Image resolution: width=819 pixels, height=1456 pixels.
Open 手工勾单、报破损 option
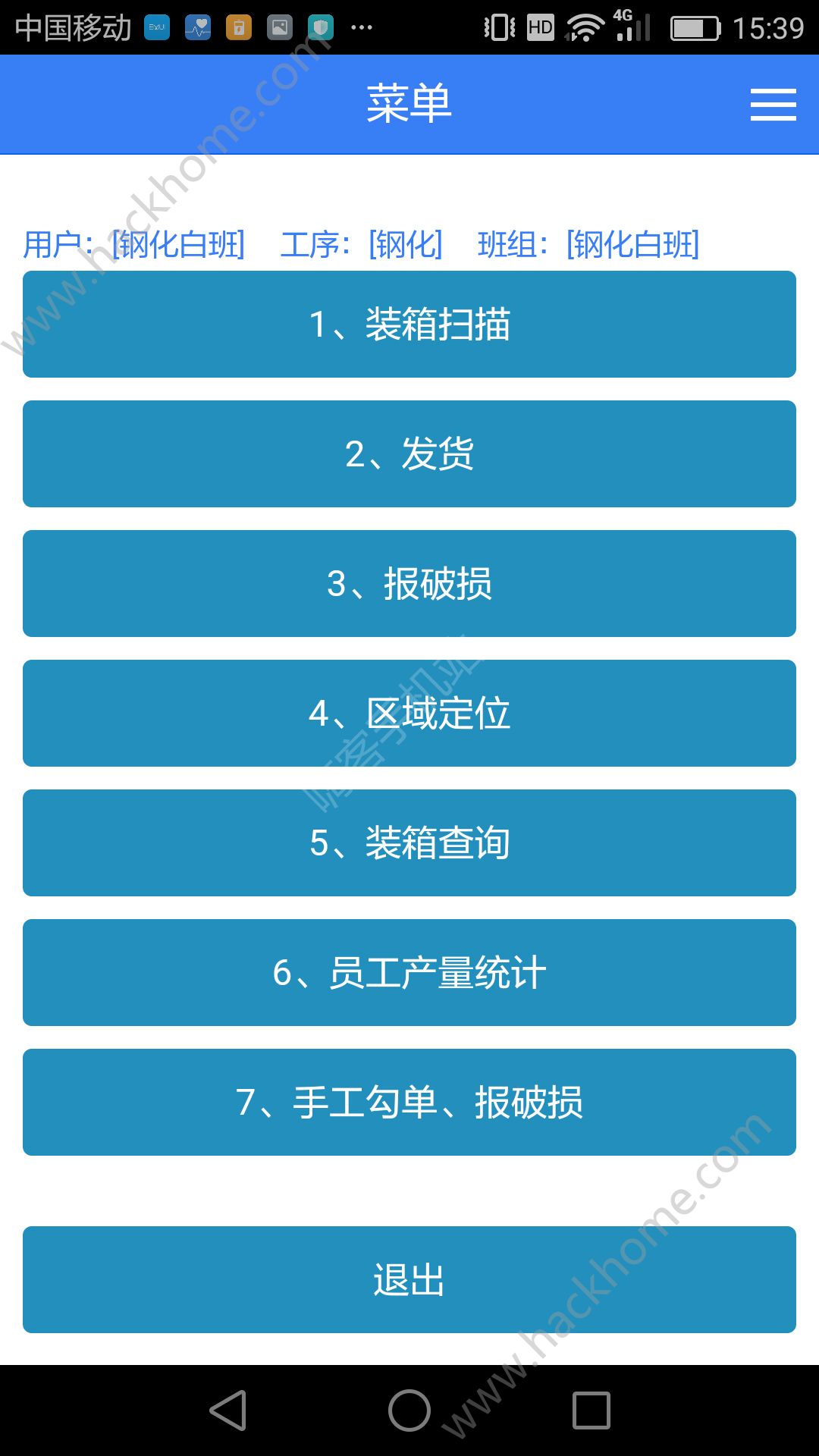pyautogui.click(x=409, y=1103)
